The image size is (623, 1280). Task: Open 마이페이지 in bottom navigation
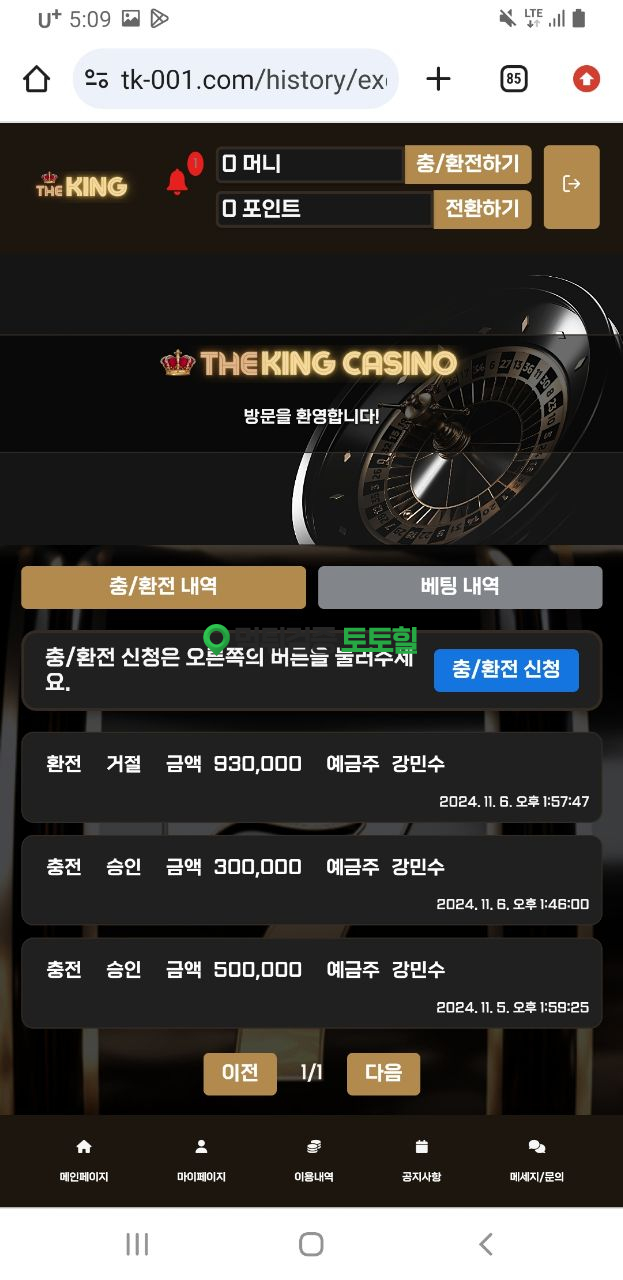pos(201,1160)
